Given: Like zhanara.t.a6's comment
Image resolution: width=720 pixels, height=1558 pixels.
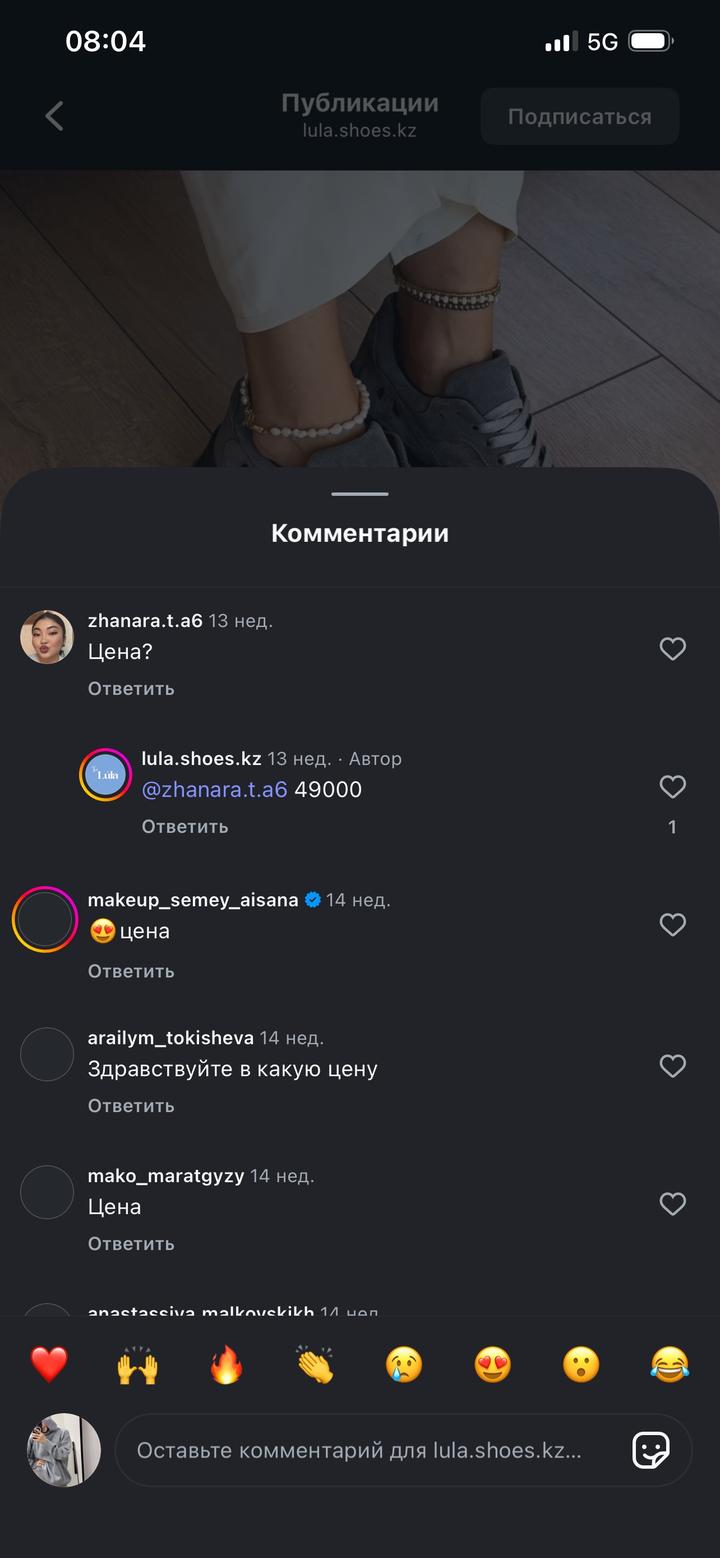Looking at the screenshot, I should click(x=673, y=649).
